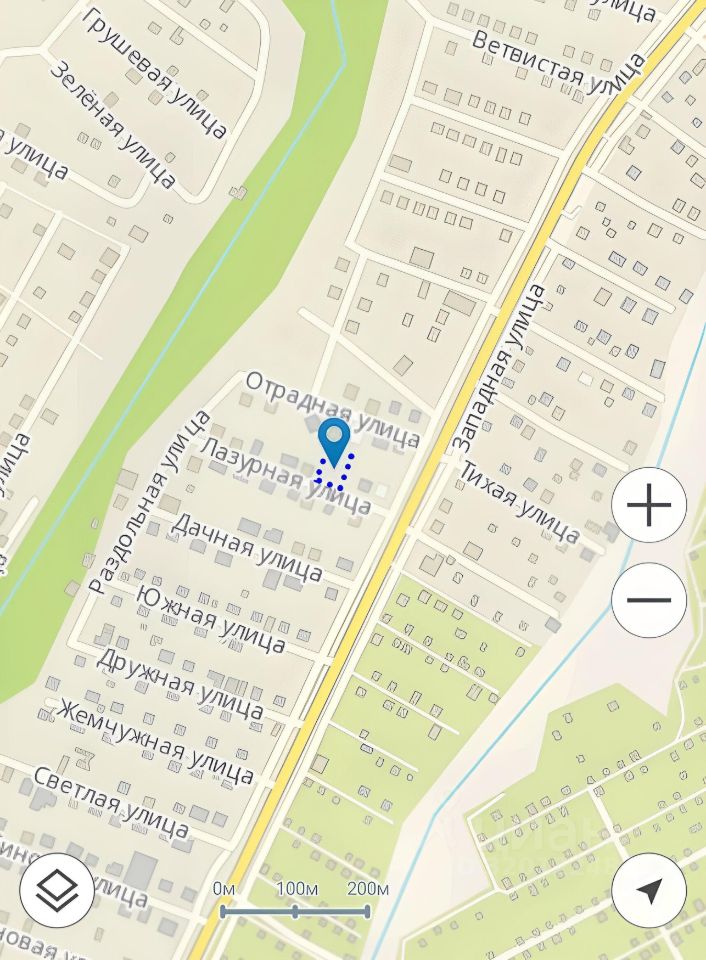Screen dimensions: 706x960
Task: Zoom out of the map
Action: (649, 600)
